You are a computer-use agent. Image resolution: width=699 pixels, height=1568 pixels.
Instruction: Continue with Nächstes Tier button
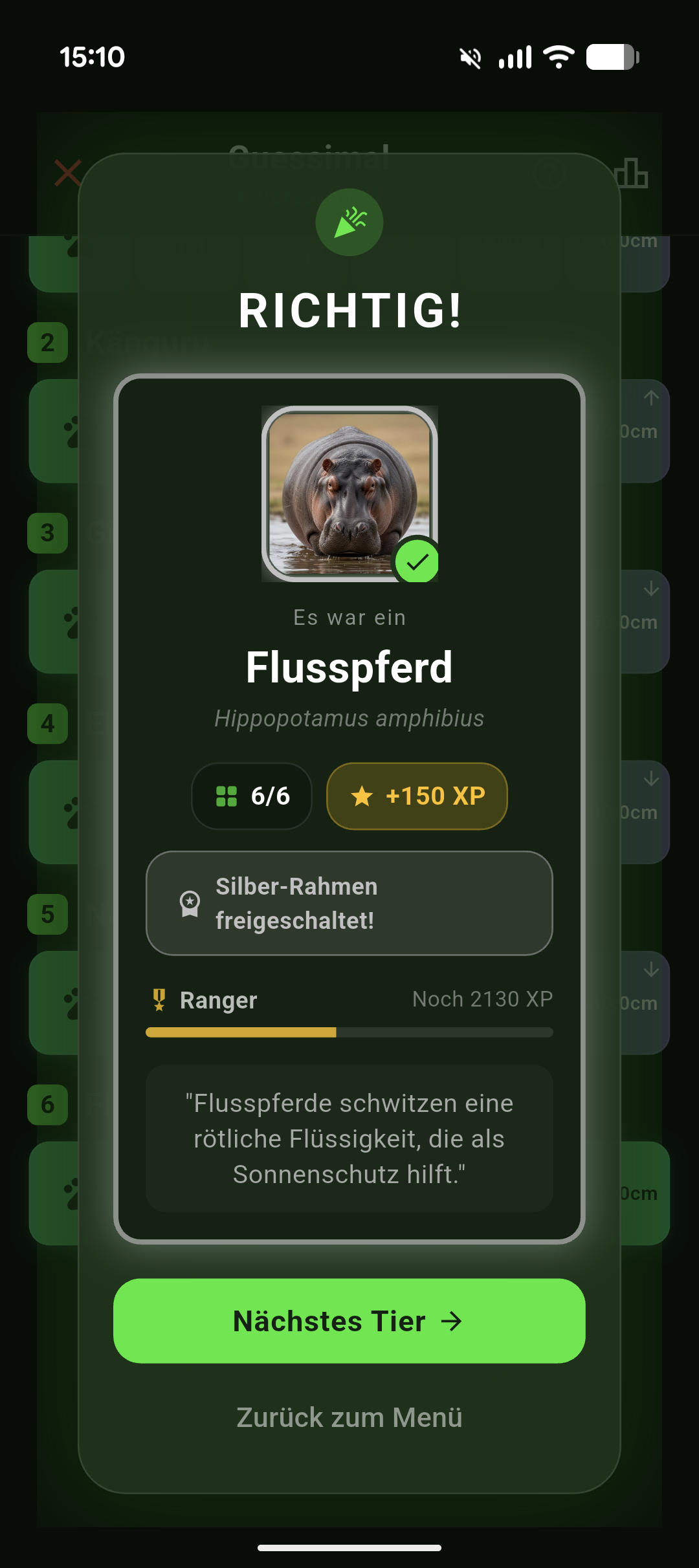(349, 1320)
